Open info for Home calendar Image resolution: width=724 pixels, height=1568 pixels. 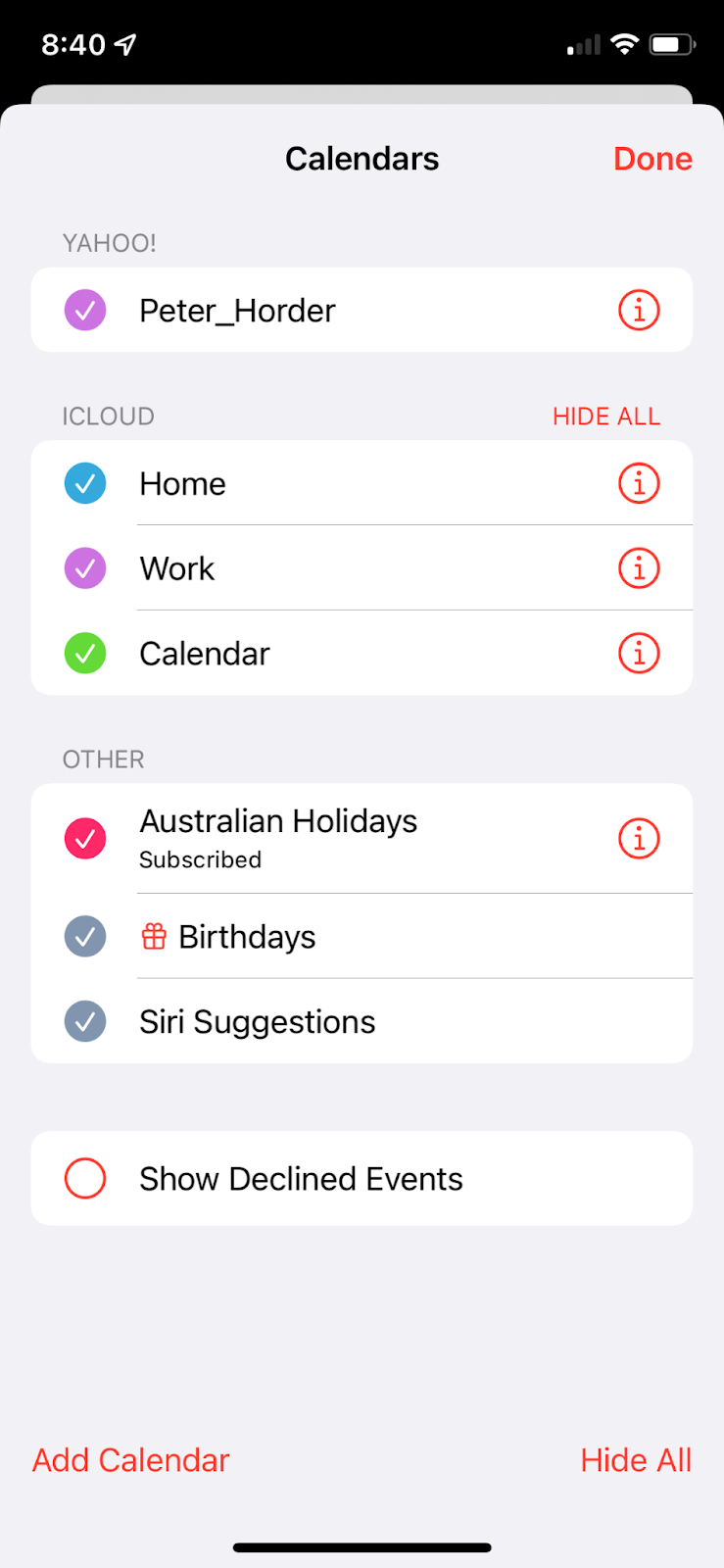(x=639, y=483)
